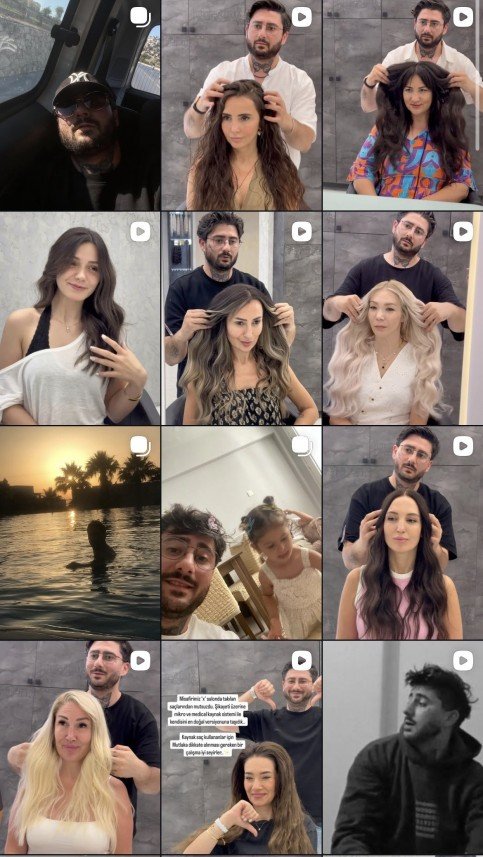
Task: Open the reel of woman in white off-shoulder top
Action: point(80,319)
